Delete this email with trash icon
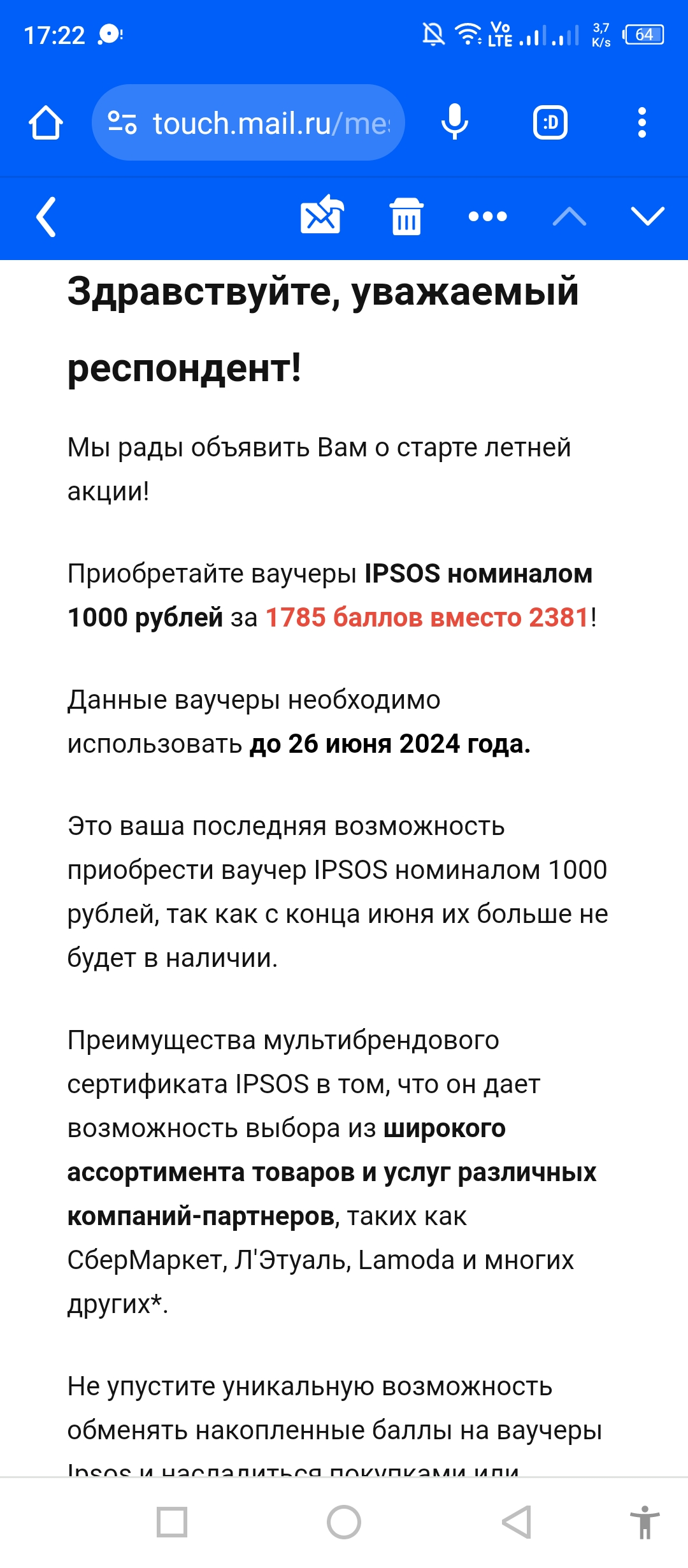The width and height of the screenshot is (688, 1568). tap(406, 217)
